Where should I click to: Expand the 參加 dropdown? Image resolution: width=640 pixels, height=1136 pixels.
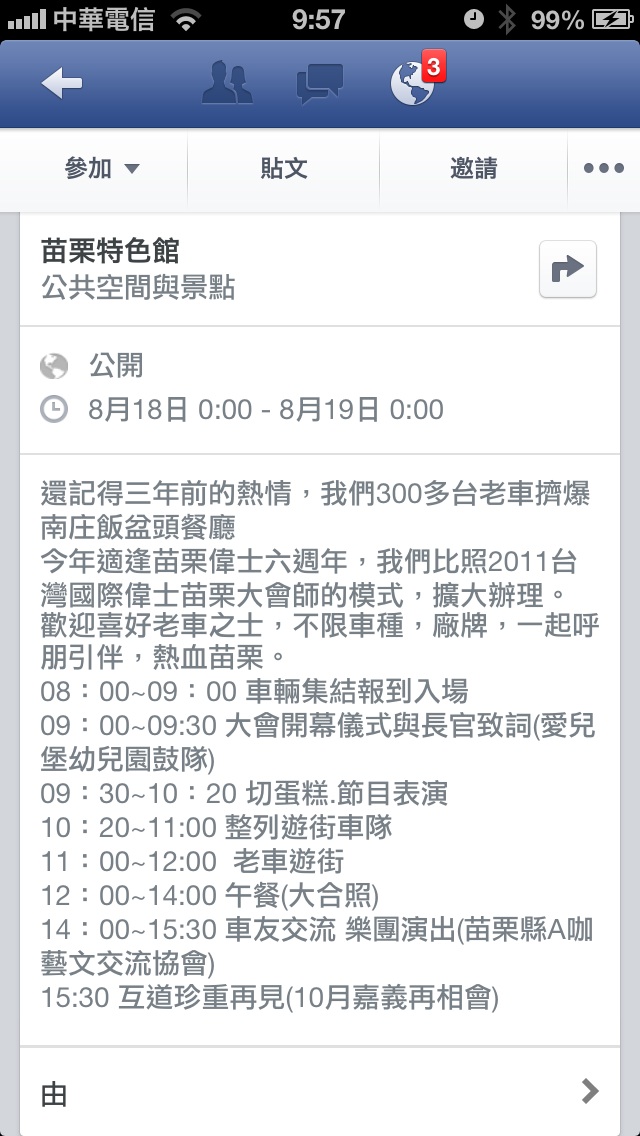101,169
